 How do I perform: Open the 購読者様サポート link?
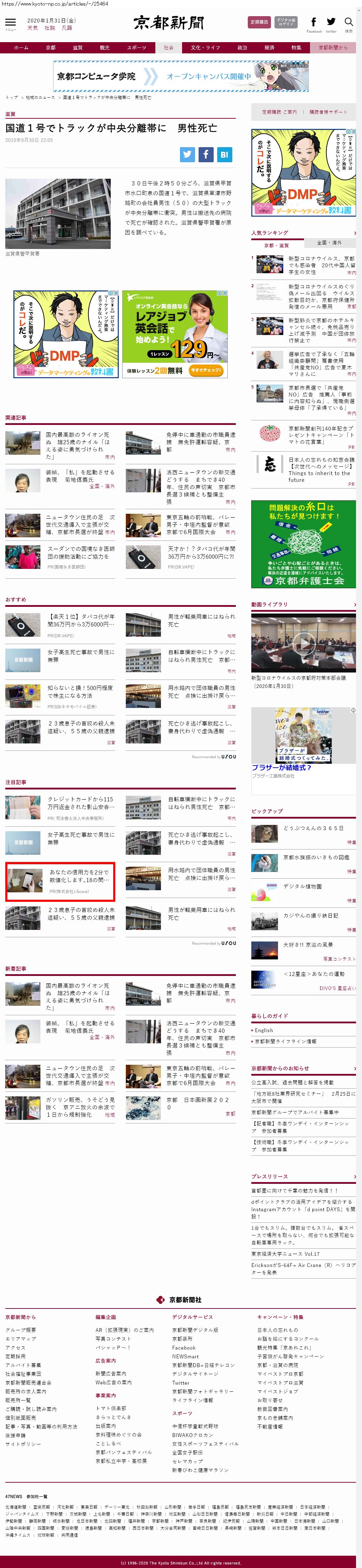[x=328, y=112]
